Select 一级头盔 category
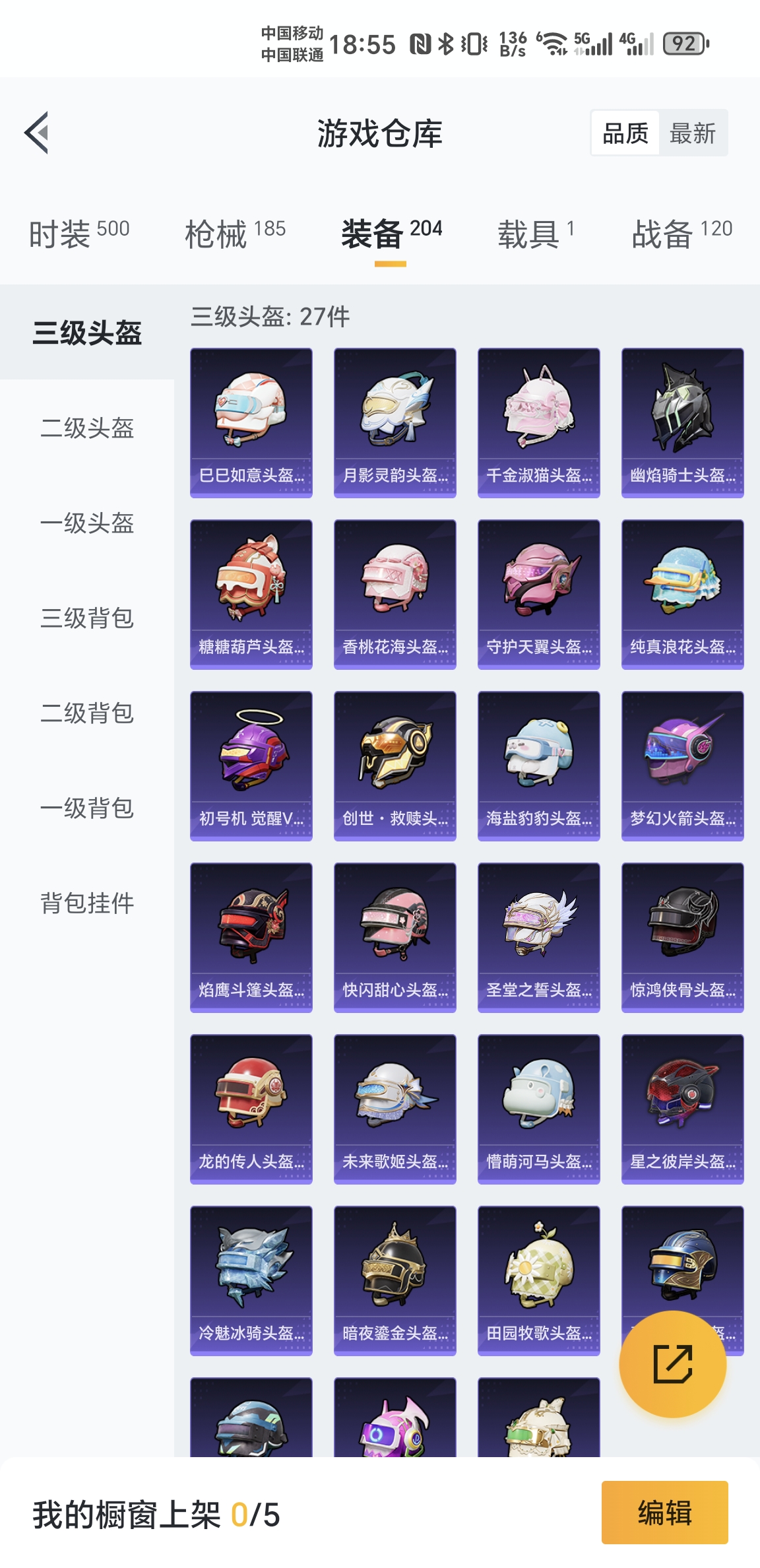The width and height of the screenshot is (760, 1568). click(x=87, y=523)
